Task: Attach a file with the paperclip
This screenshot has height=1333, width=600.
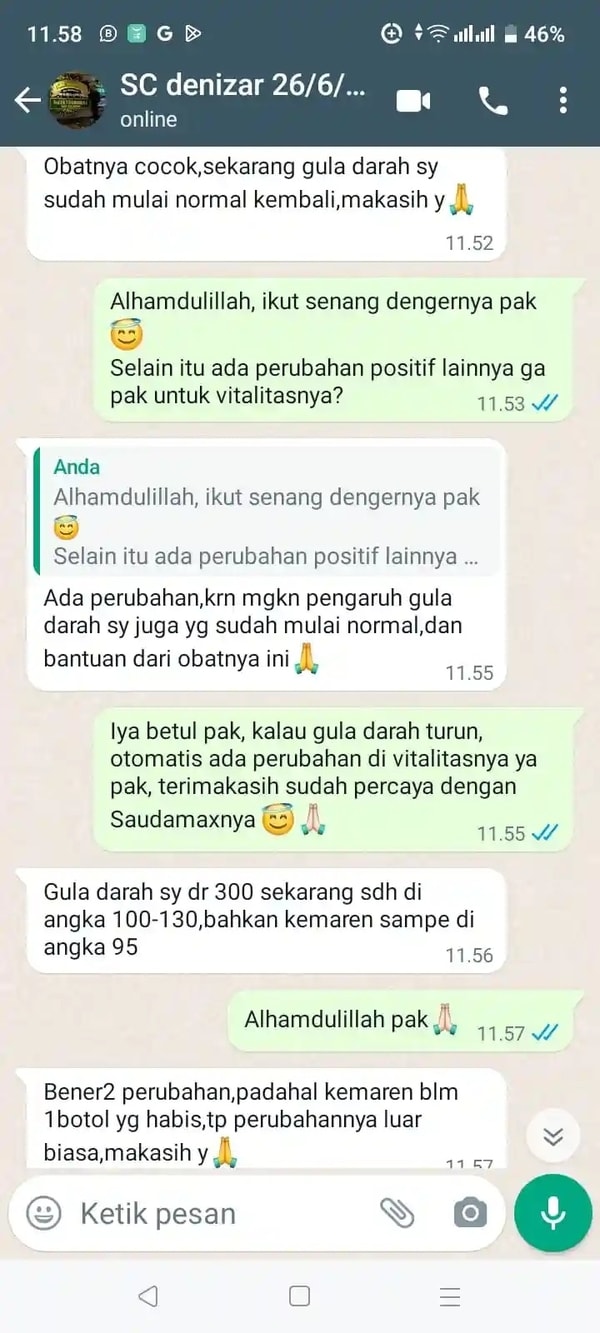Action: click(x=397, y=1213)
